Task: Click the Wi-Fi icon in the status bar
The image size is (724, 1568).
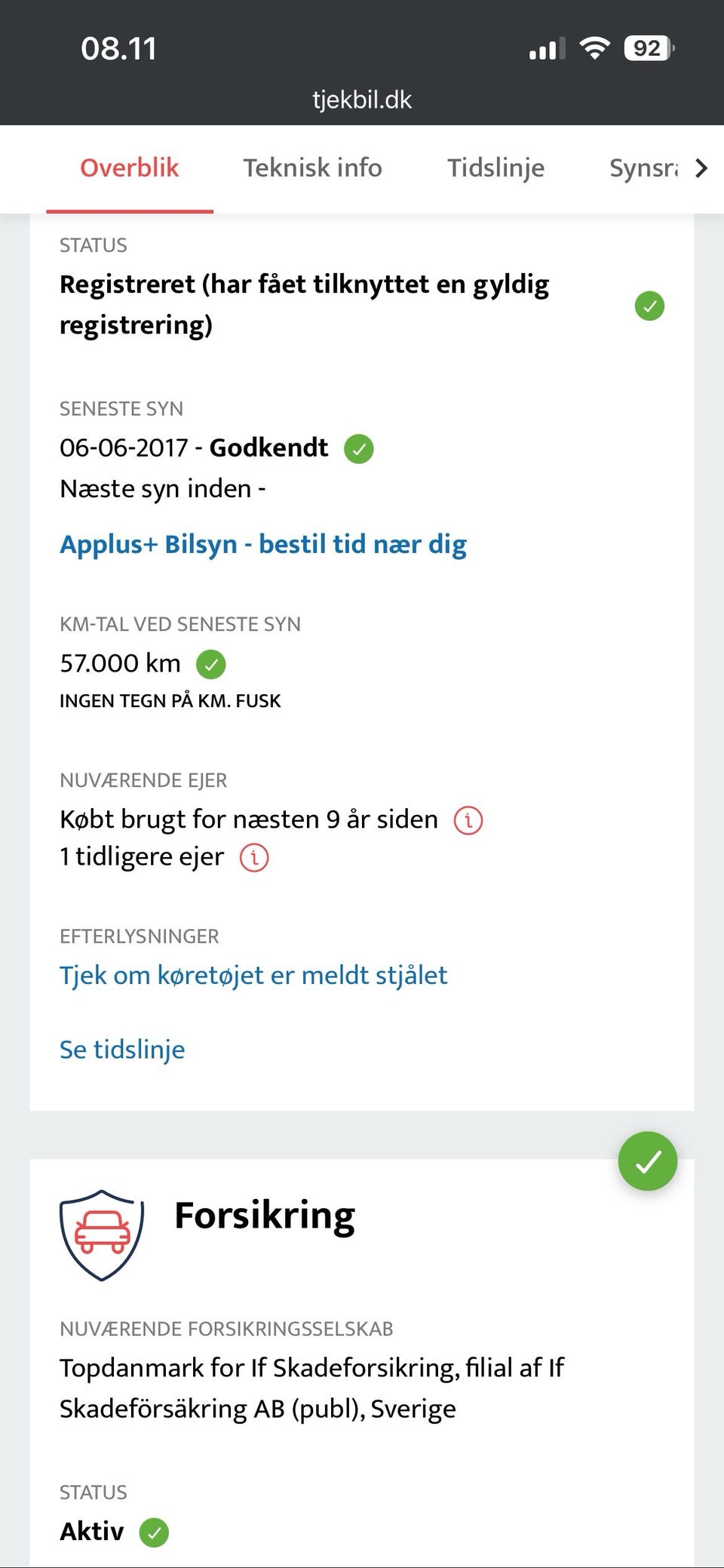Action: point(594,48)
